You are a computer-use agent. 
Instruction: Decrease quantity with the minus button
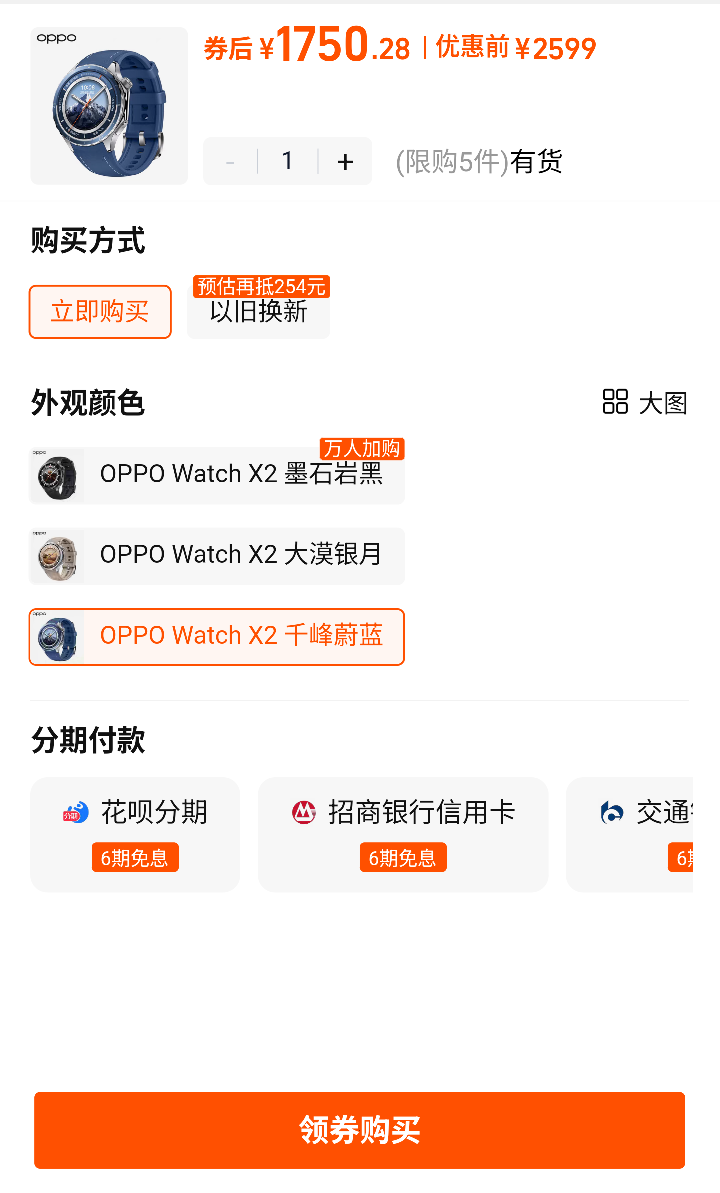pyautogui.click(x=230, y=161)
